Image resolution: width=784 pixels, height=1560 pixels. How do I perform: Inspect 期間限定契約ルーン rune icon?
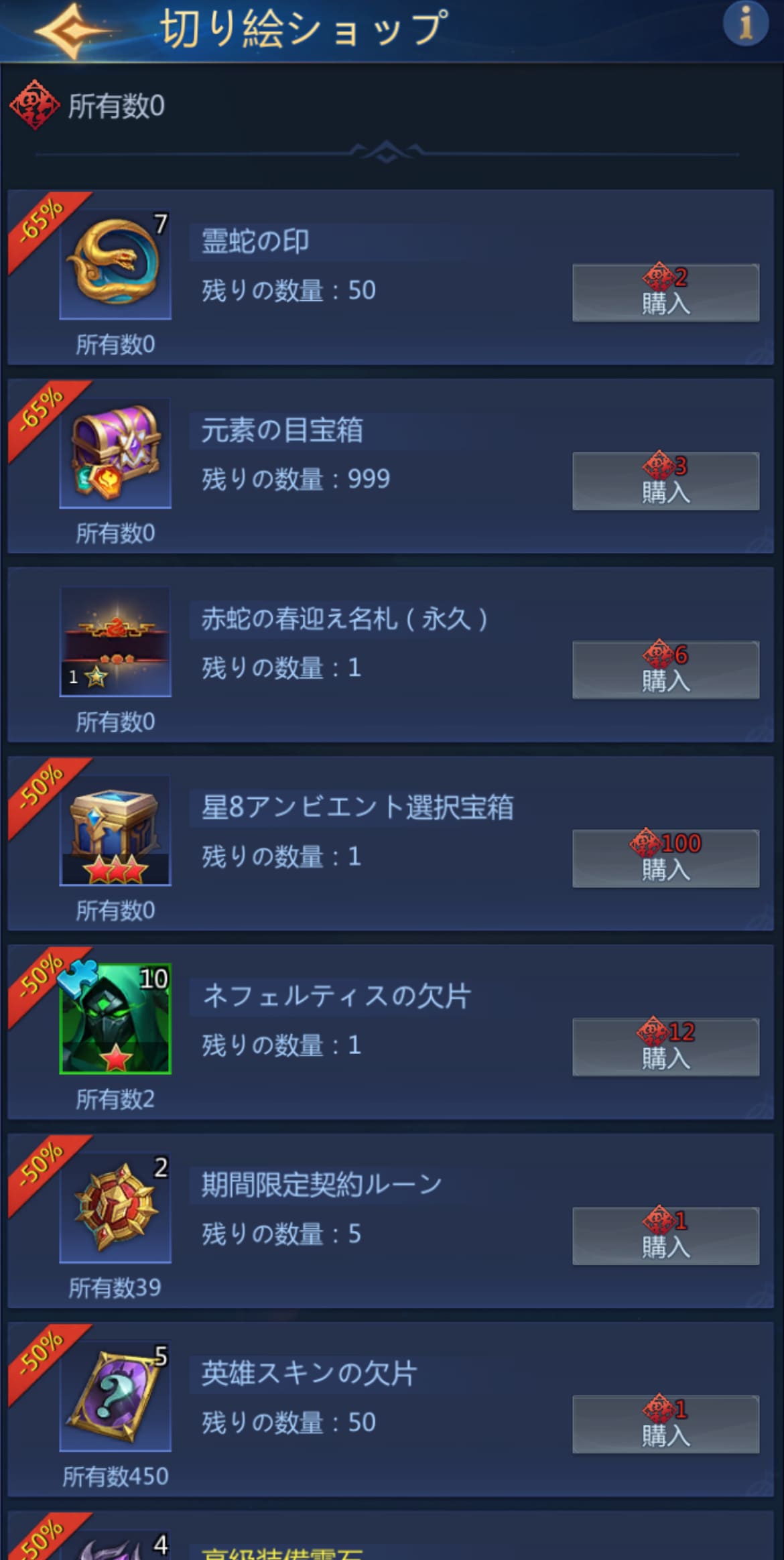115,1208
